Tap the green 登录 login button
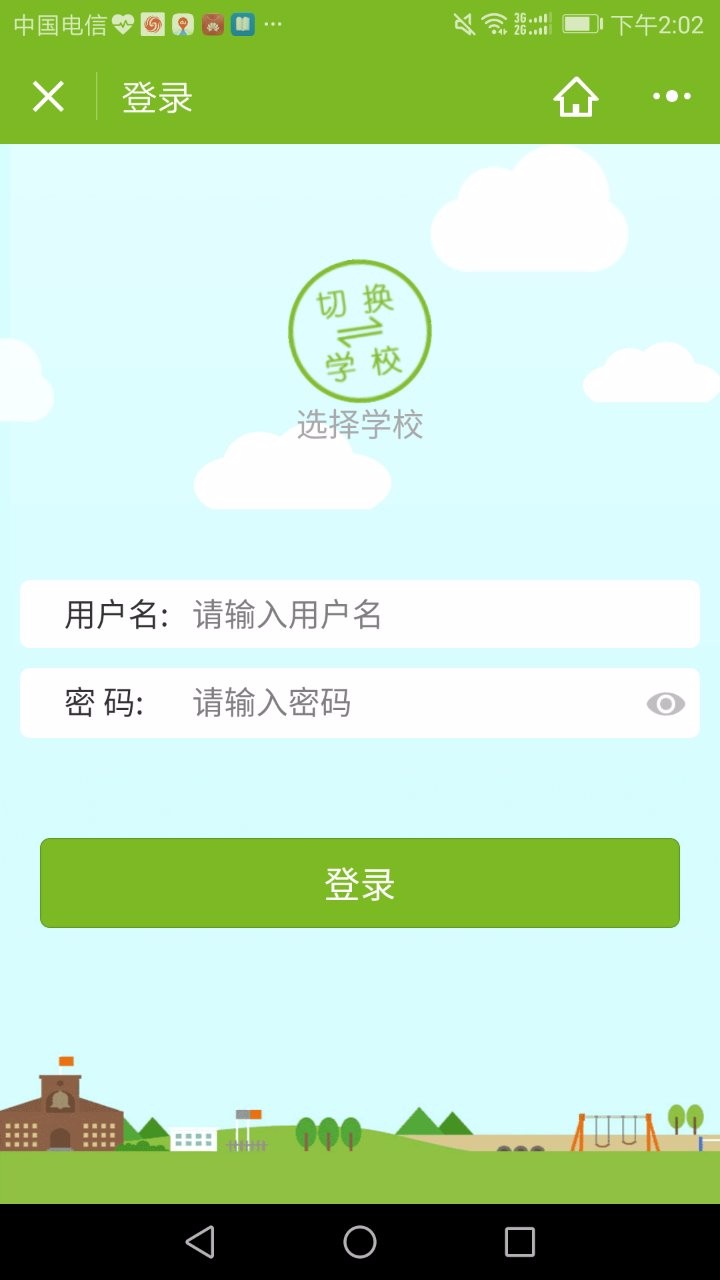 point(360,883)
